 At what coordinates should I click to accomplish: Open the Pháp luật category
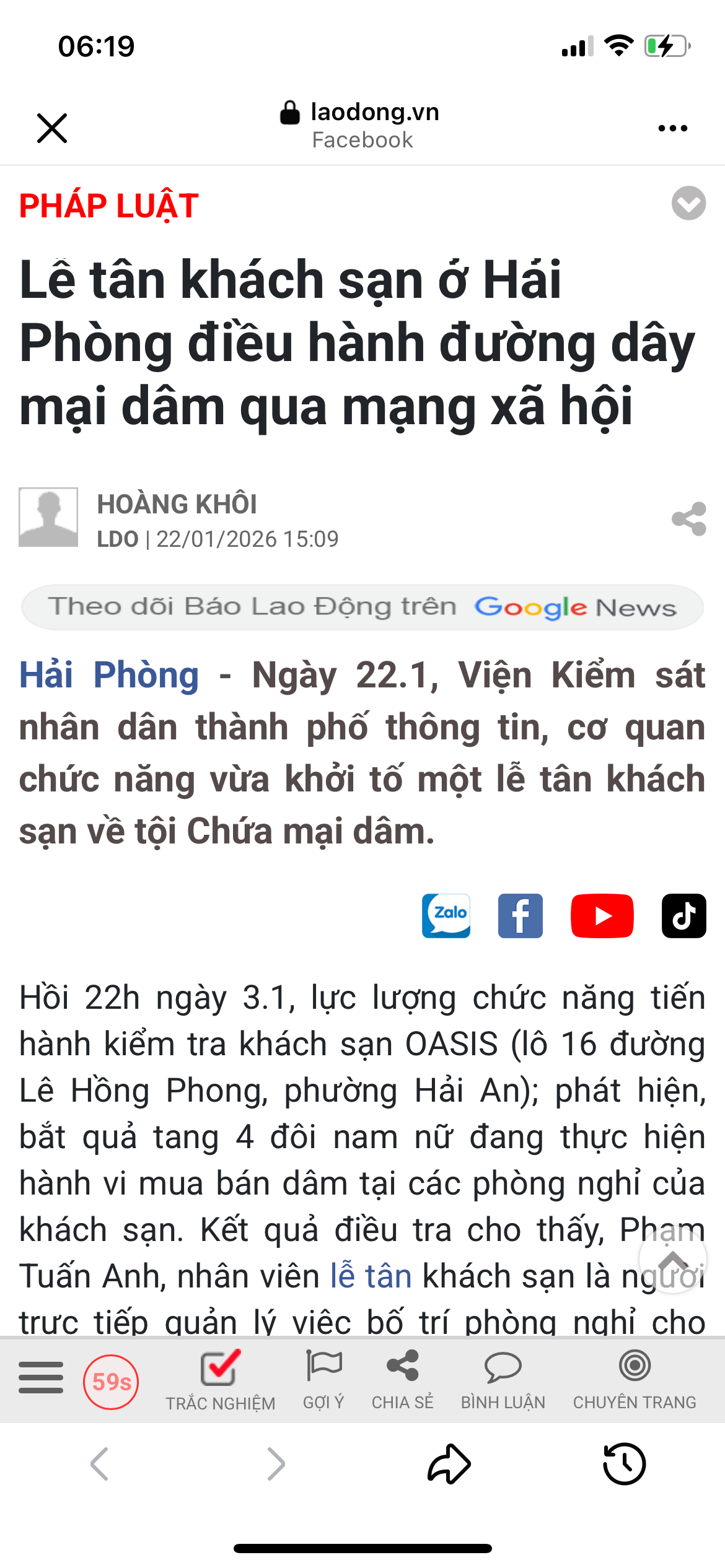[109, 206]
